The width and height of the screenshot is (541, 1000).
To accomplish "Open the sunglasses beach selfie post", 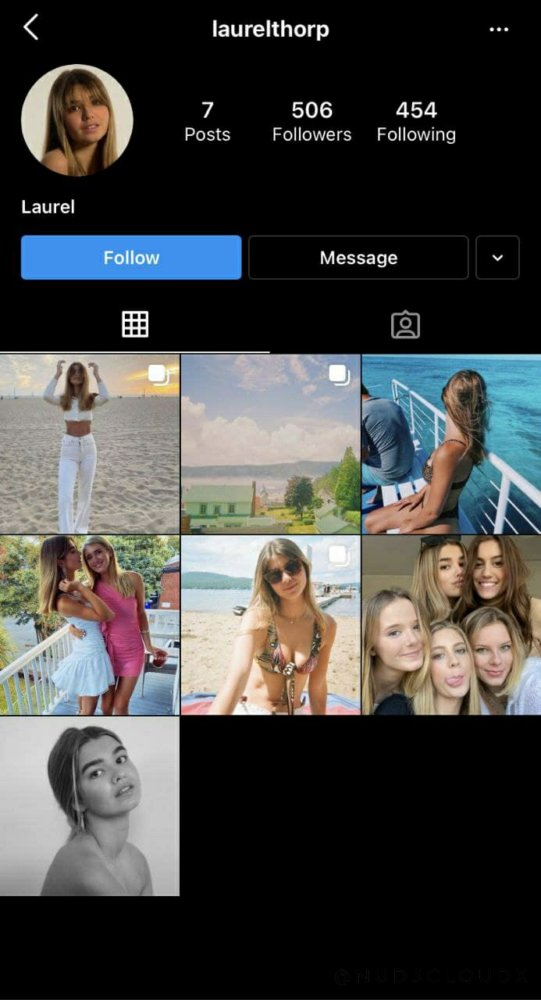I will coord(270,625).
